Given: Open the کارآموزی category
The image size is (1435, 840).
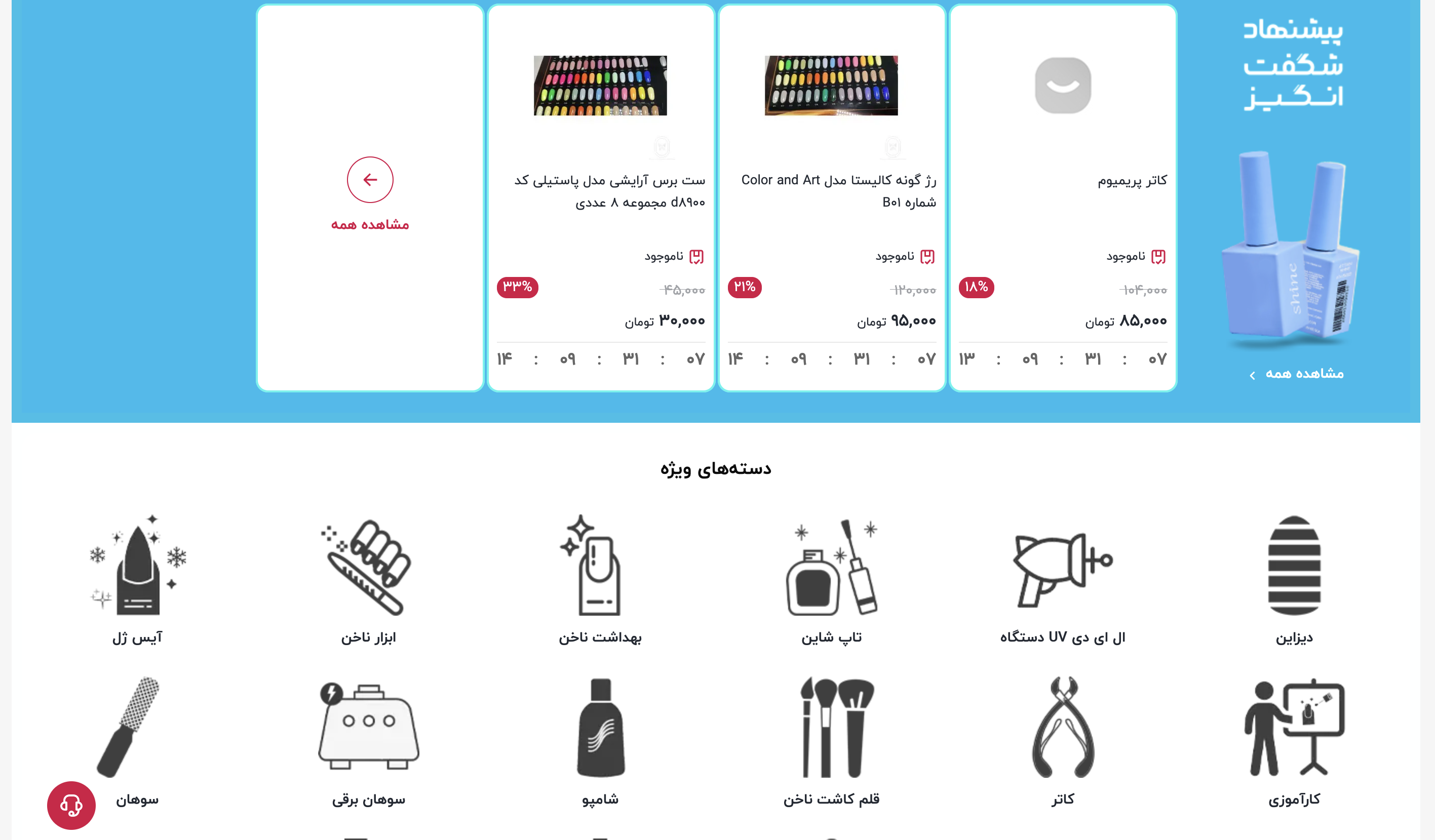Looking at the screenshot, I should point(1294,740).
